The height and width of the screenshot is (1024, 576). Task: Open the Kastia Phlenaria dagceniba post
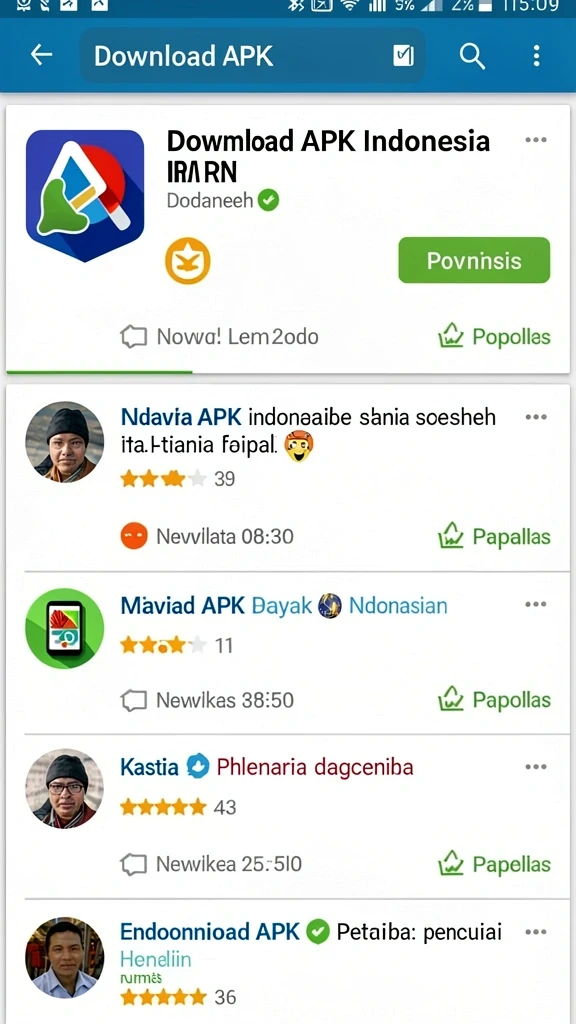point(266,766)
